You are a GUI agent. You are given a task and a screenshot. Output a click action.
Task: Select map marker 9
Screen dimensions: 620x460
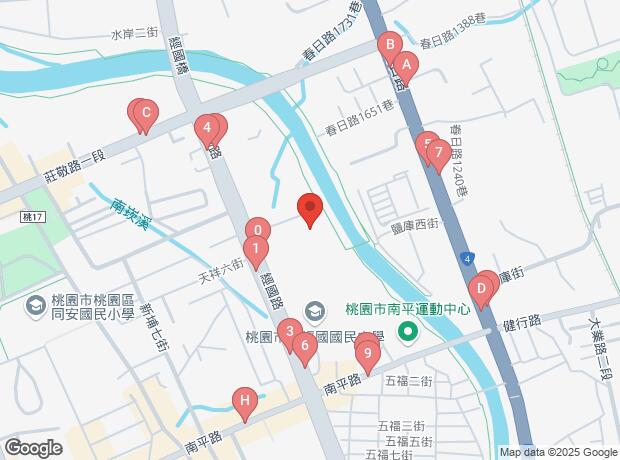pyautogui.click(x=368, y=353)
